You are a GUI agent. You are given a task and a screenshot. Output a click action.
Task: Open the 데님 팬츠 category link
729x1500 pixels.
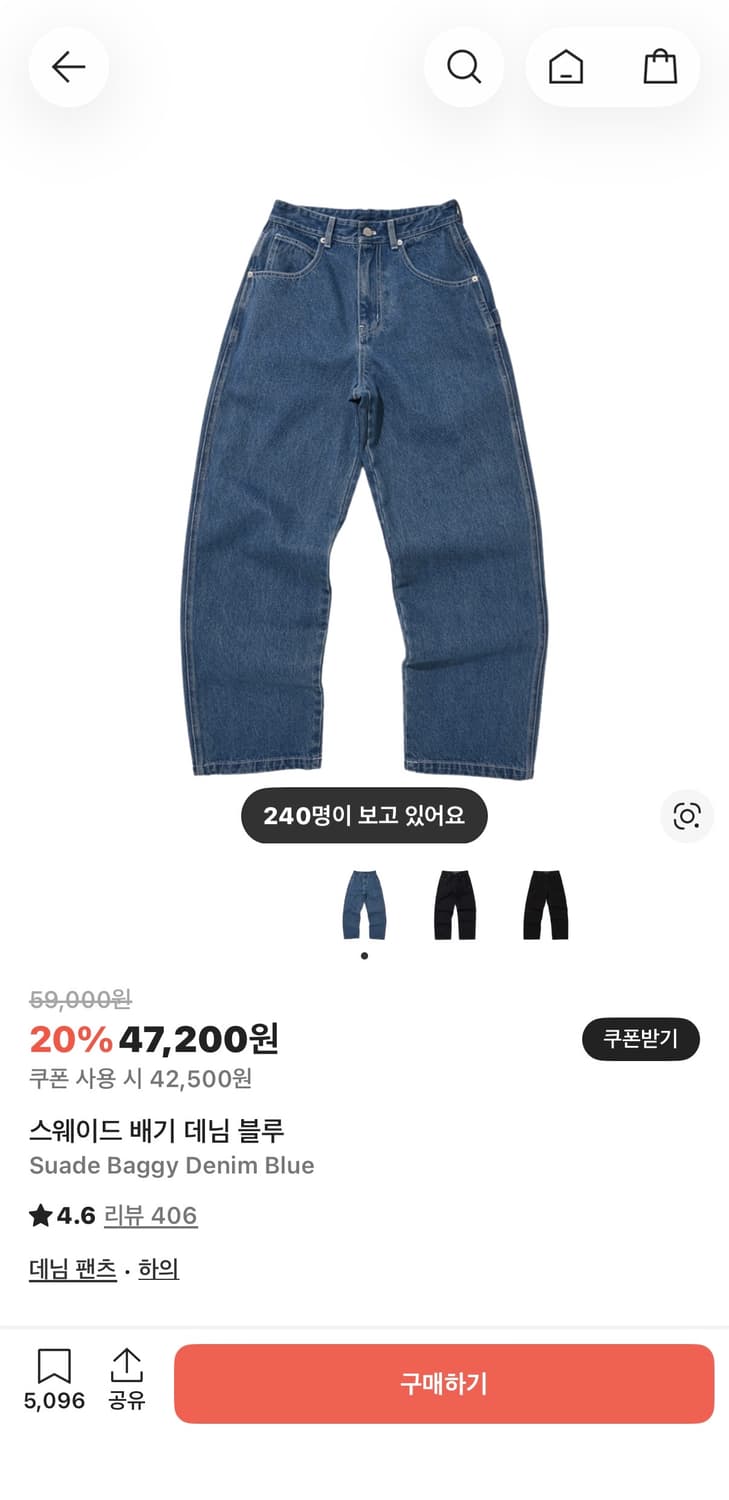point(69,1267)
